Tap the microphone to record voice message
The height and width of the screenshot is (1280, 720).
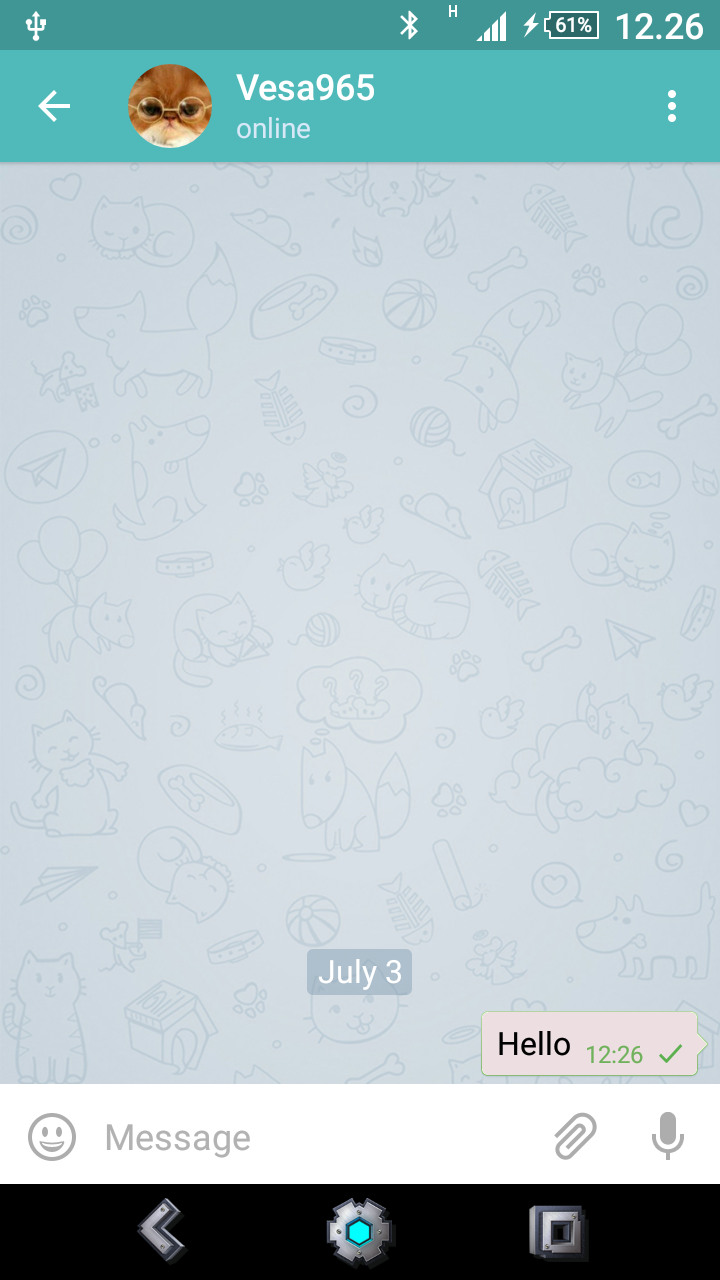(668, 1137)
